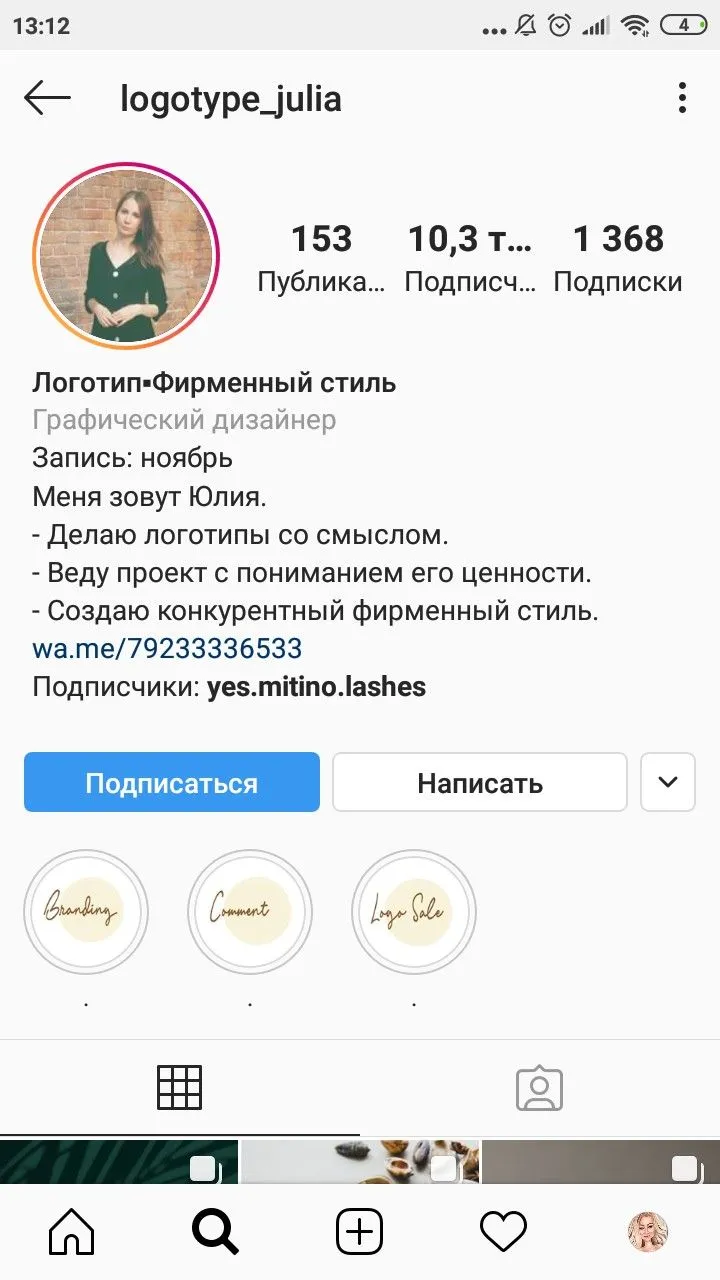
Task: Open the 1 368 following list
Action: pos(618,258)
